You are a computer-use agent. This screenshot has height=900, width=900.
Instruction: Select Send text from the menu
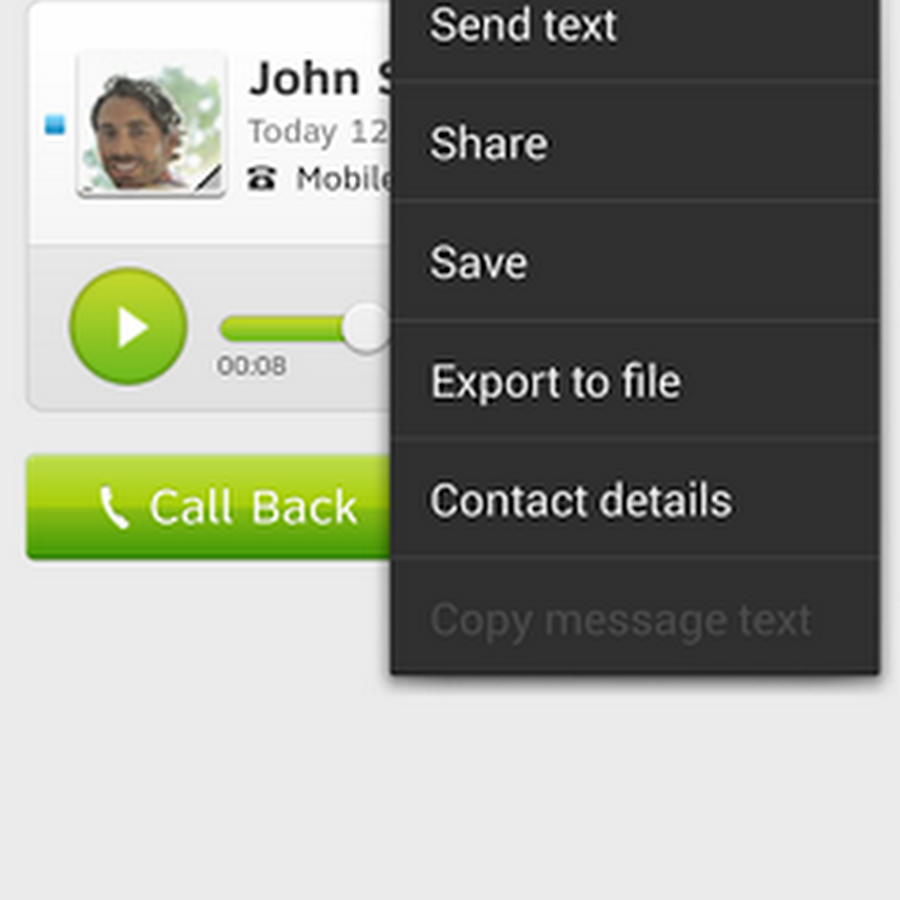(634, 28)
